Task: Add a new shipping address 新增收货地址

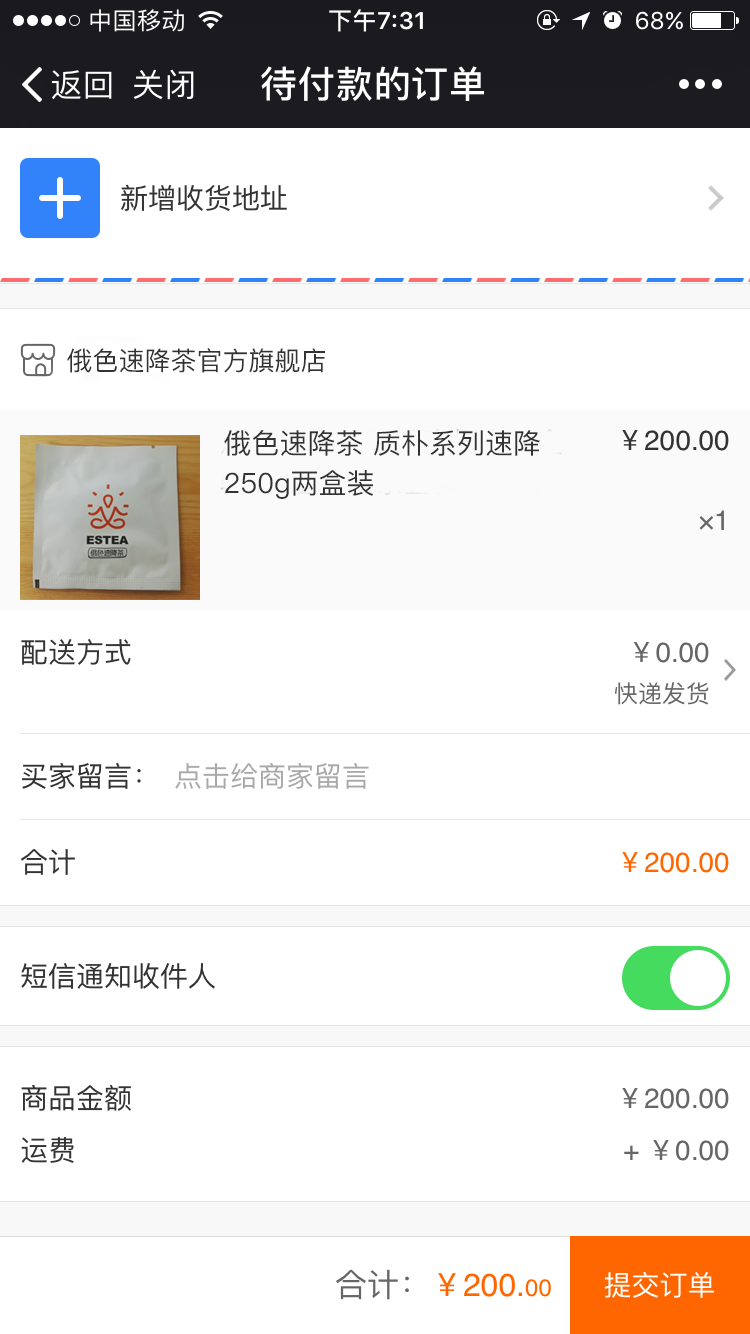Action: [x=375, y=198]
